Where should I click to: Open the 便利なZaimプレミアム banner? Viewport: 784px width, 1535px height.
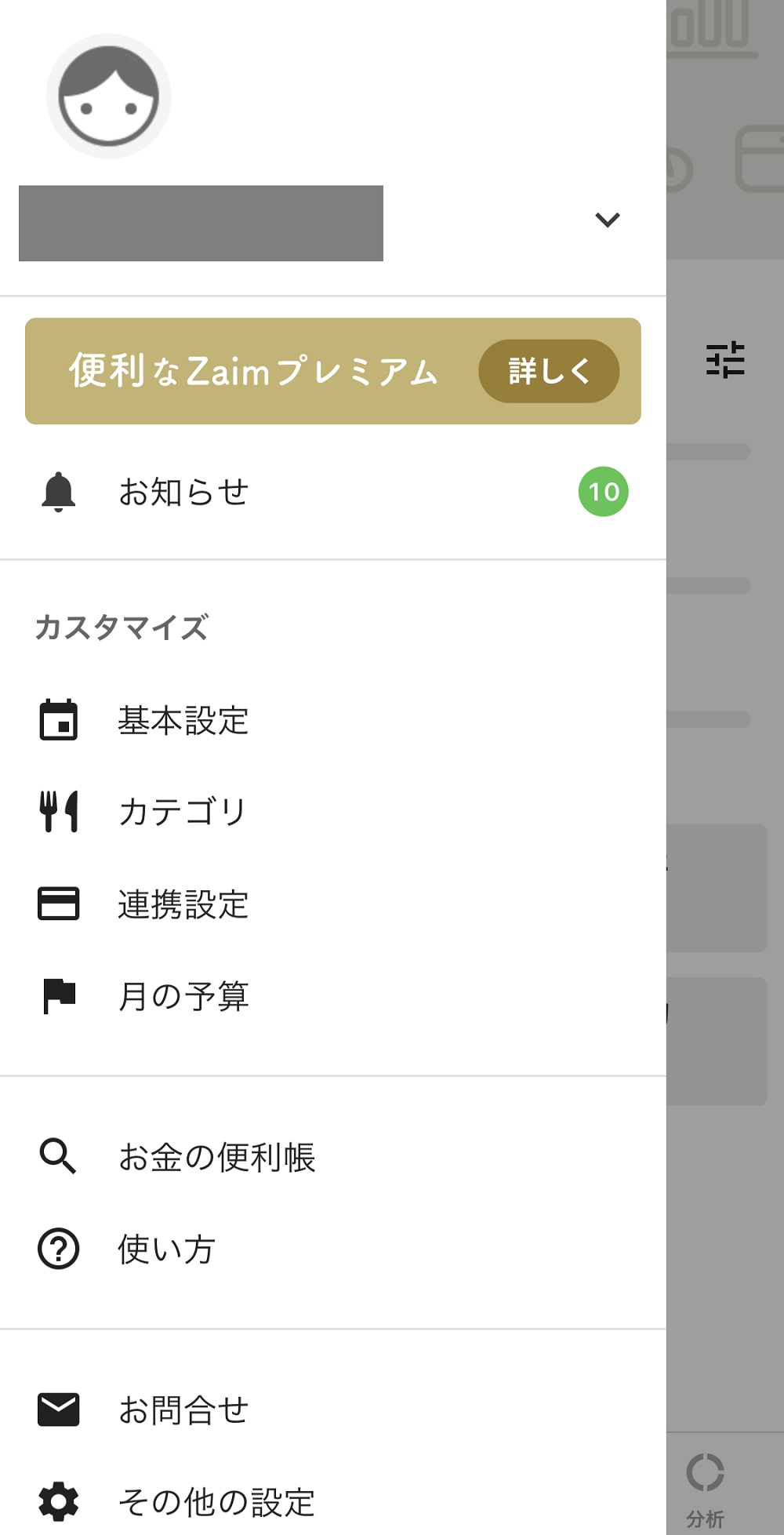click(333, 370)
